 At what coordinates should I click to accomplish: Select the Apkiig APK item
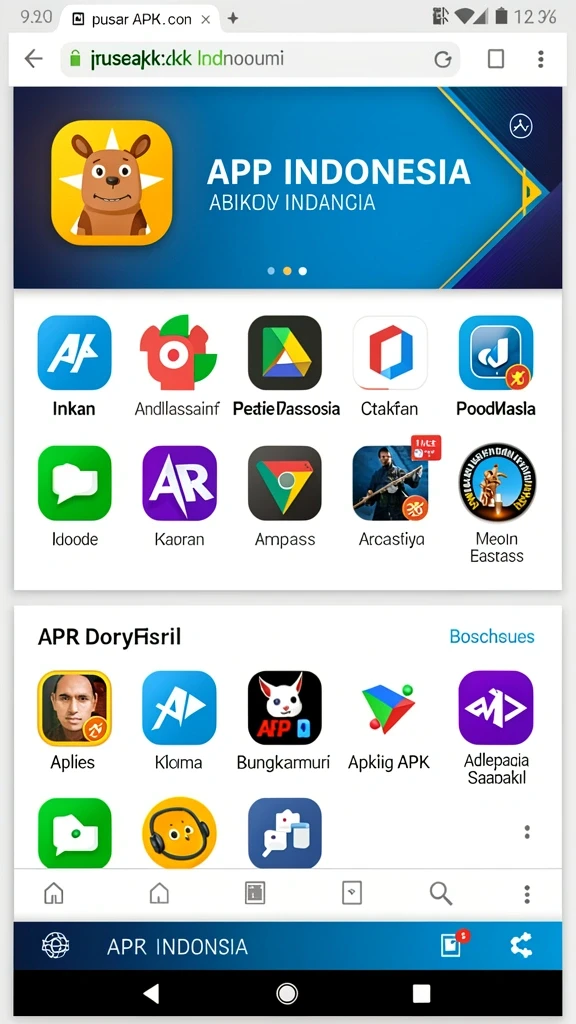click(x=389, y=722)
